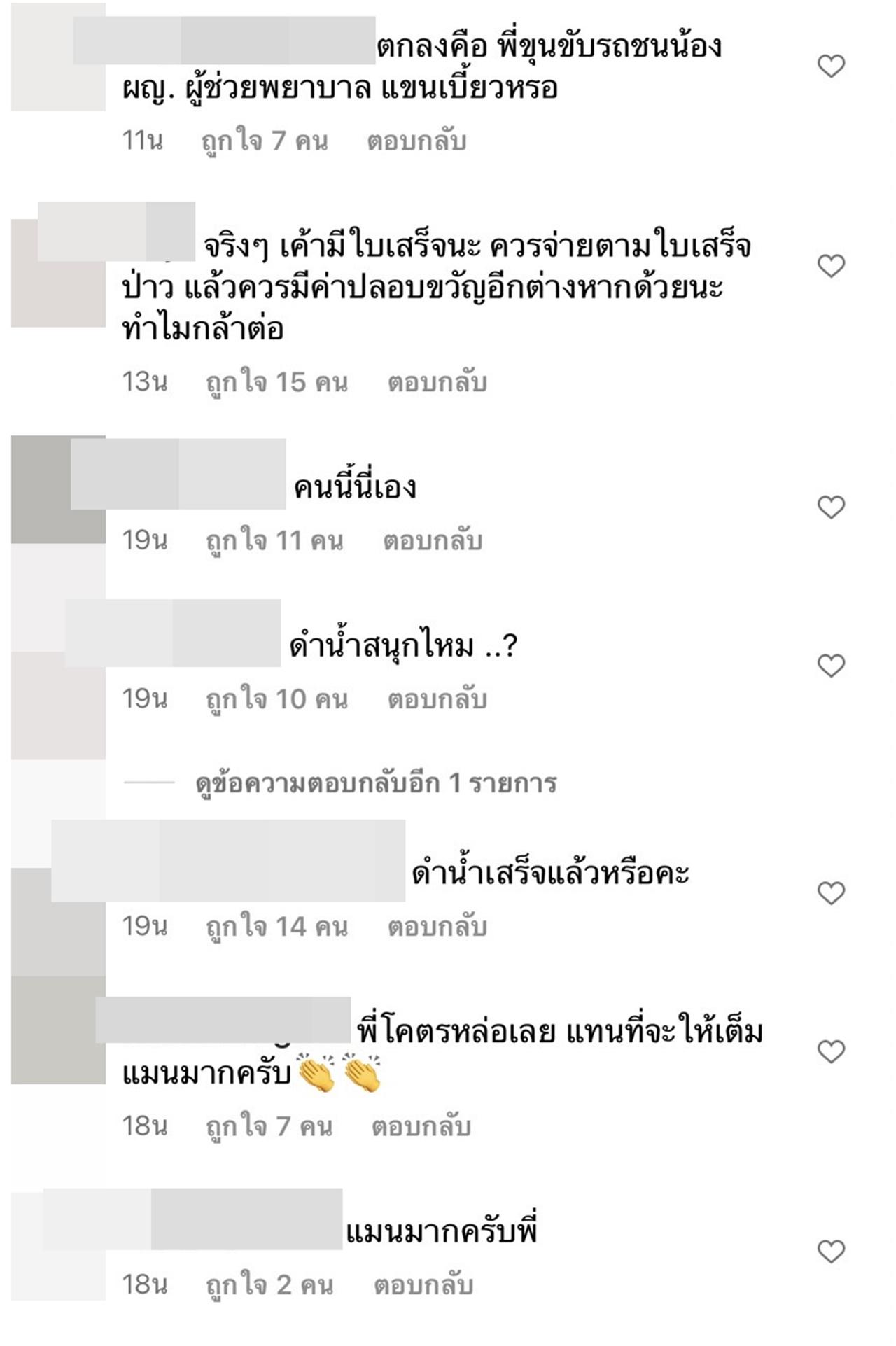This screenshot has height=1346, width=896.
Task: Reply to the comment 'พี่โคตรหล่อเลย'
Action: point(421,1127)
